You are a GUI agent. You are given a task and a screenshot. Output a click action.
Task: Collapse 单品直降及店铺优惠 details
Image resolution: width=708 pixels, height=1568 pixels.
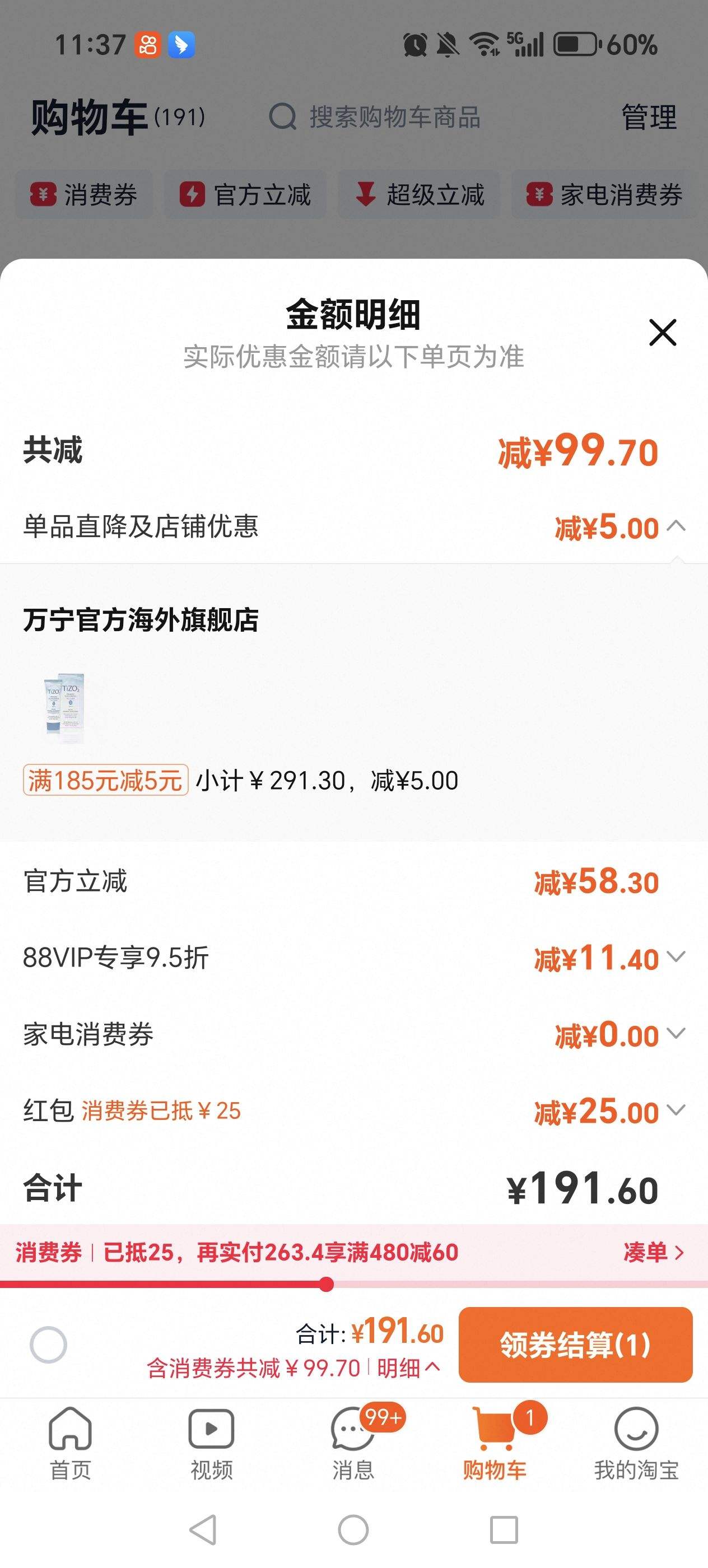pos(676,527)
